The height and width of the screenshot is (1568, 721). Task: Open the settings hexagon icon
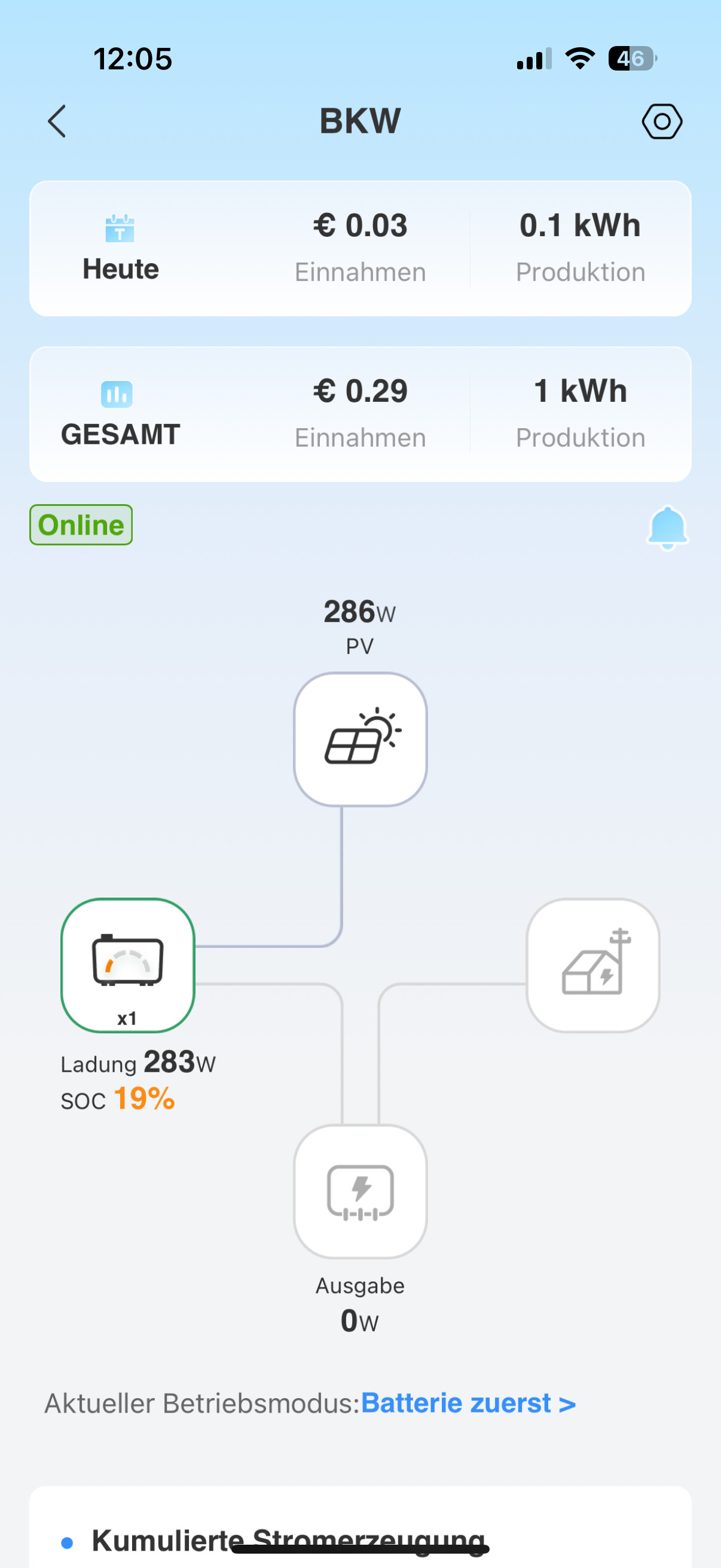(x=662, y=122)
